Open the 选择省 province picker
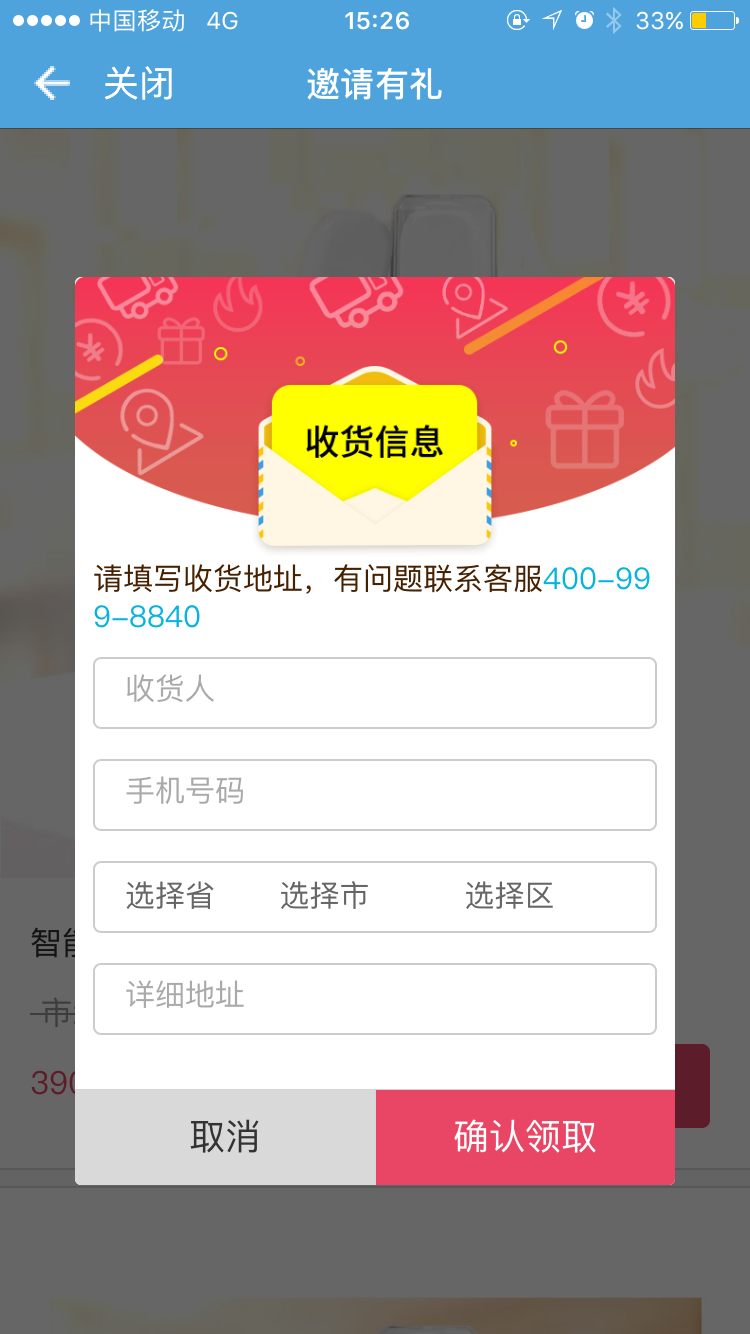The width and height of the screenshot is (750, 1334). point(170,896)
